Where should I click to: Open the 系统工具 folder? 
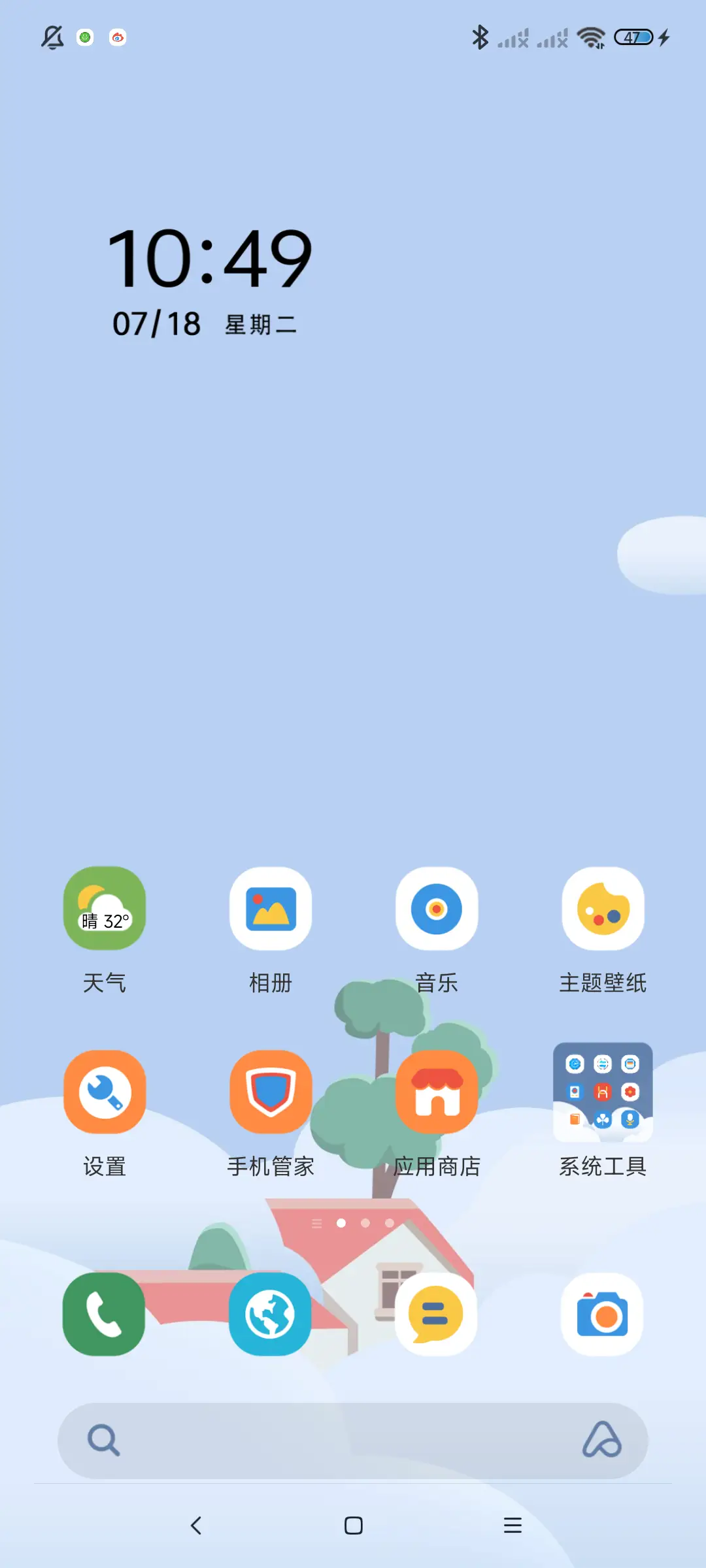[x=603, y=1092]
